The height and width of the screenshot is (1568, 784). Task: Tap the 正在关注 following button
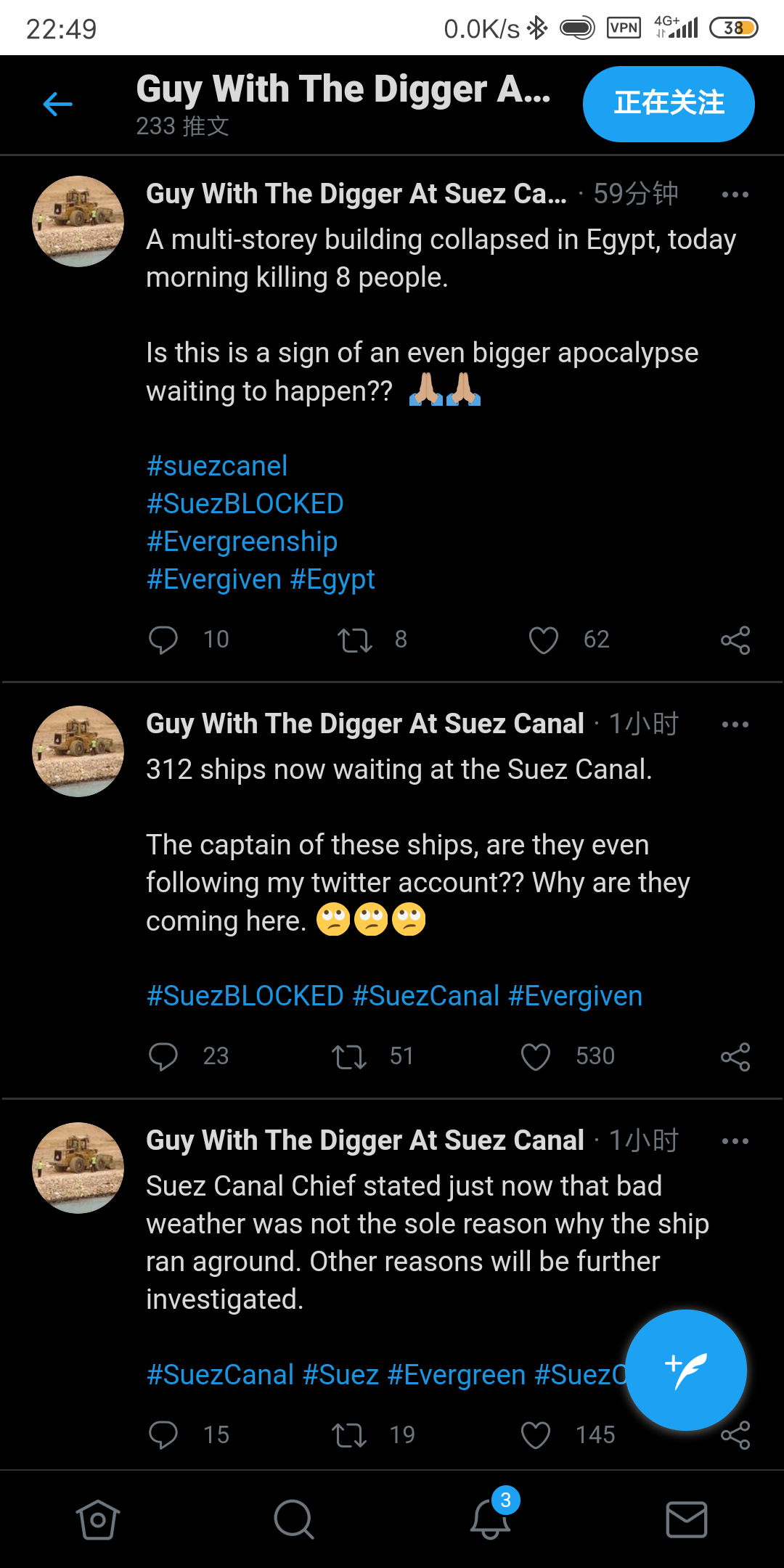(669, 104)
